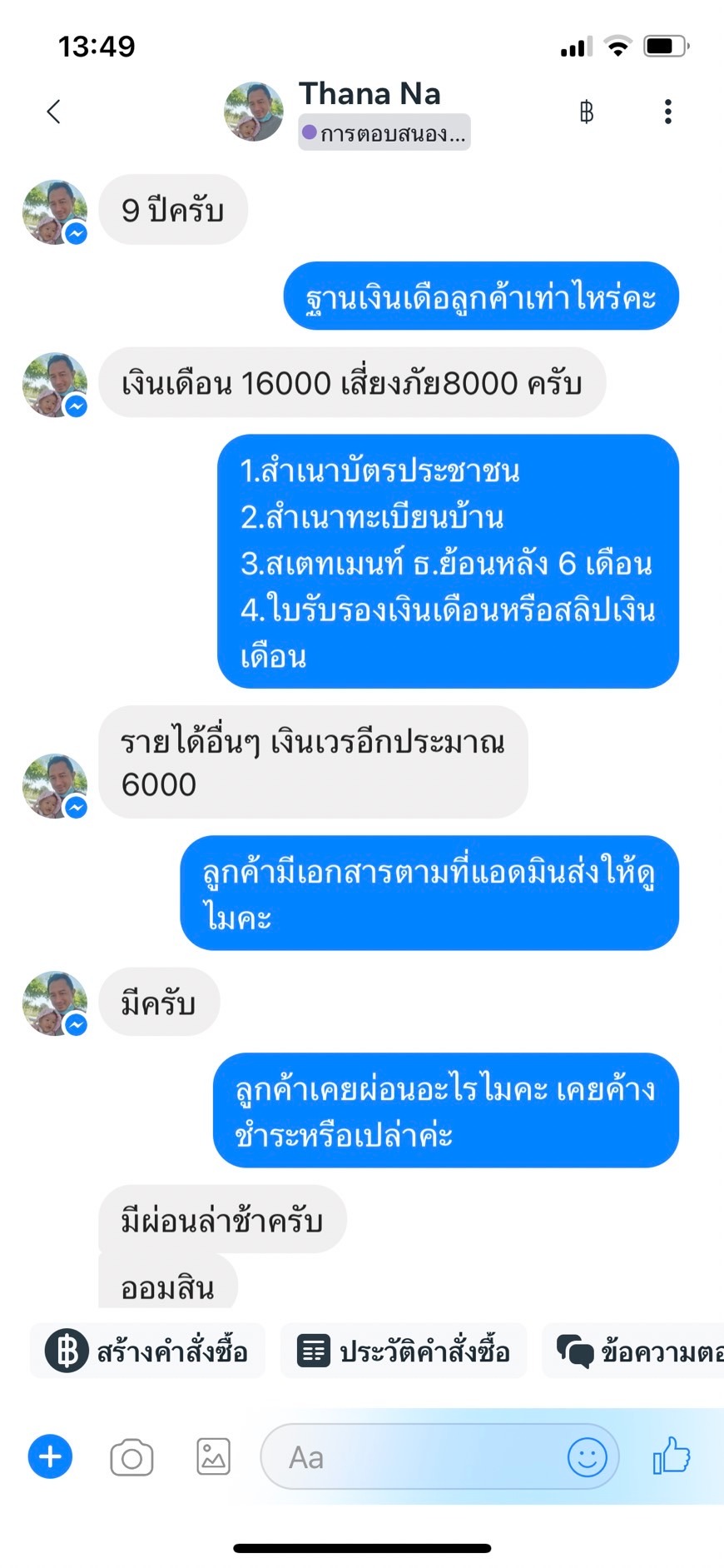
Task: Launch the camera from the composer
Action: pos(131,1457)
